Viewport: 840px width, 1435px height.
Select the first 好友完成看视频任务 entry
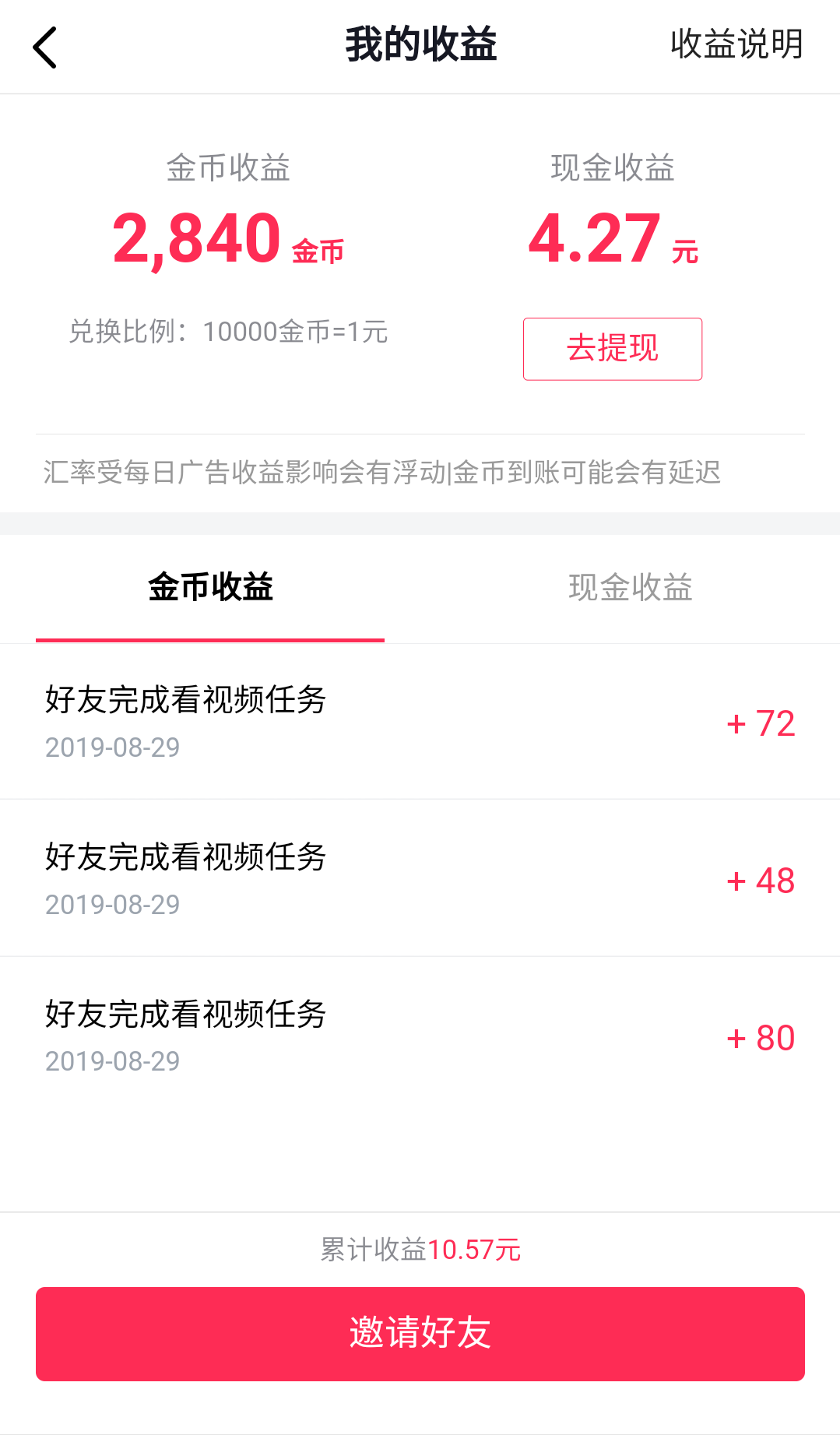click(x=185, y=700)
